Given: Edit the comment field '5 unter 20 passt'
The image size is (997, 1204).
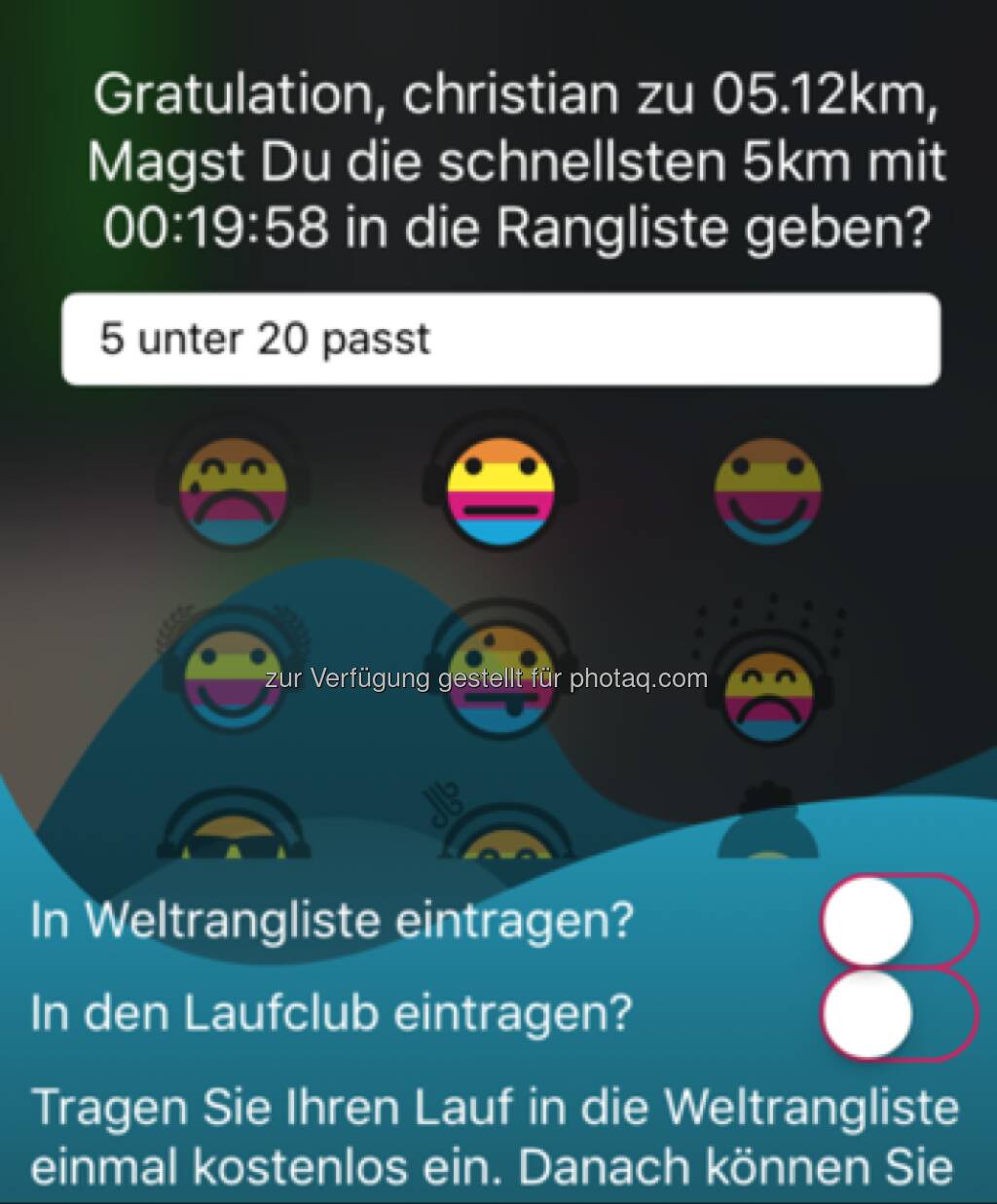Looking at the screenshot, I should 500,340.
